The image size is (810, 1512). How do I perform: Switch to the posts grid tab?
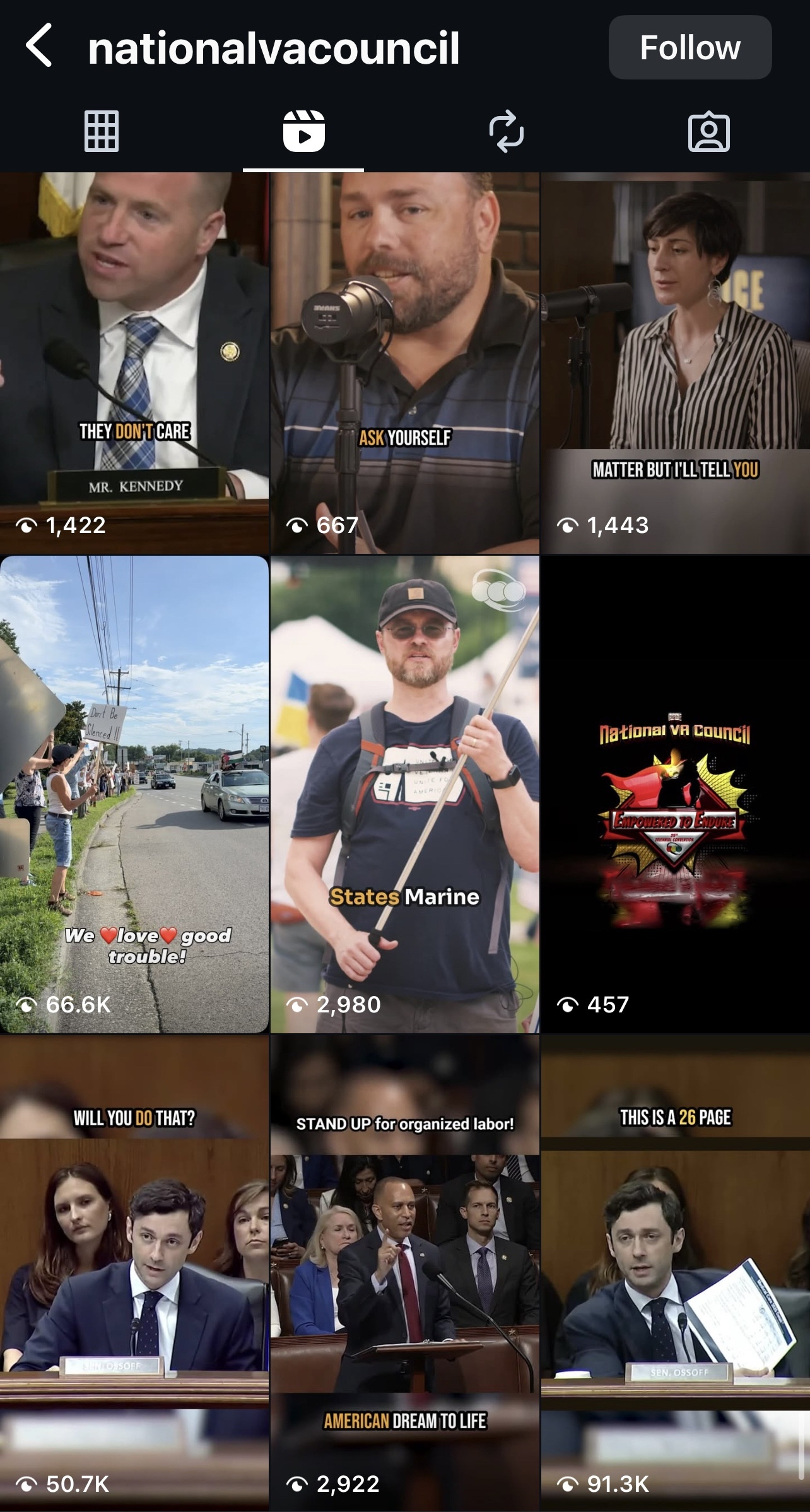(102, 131)
